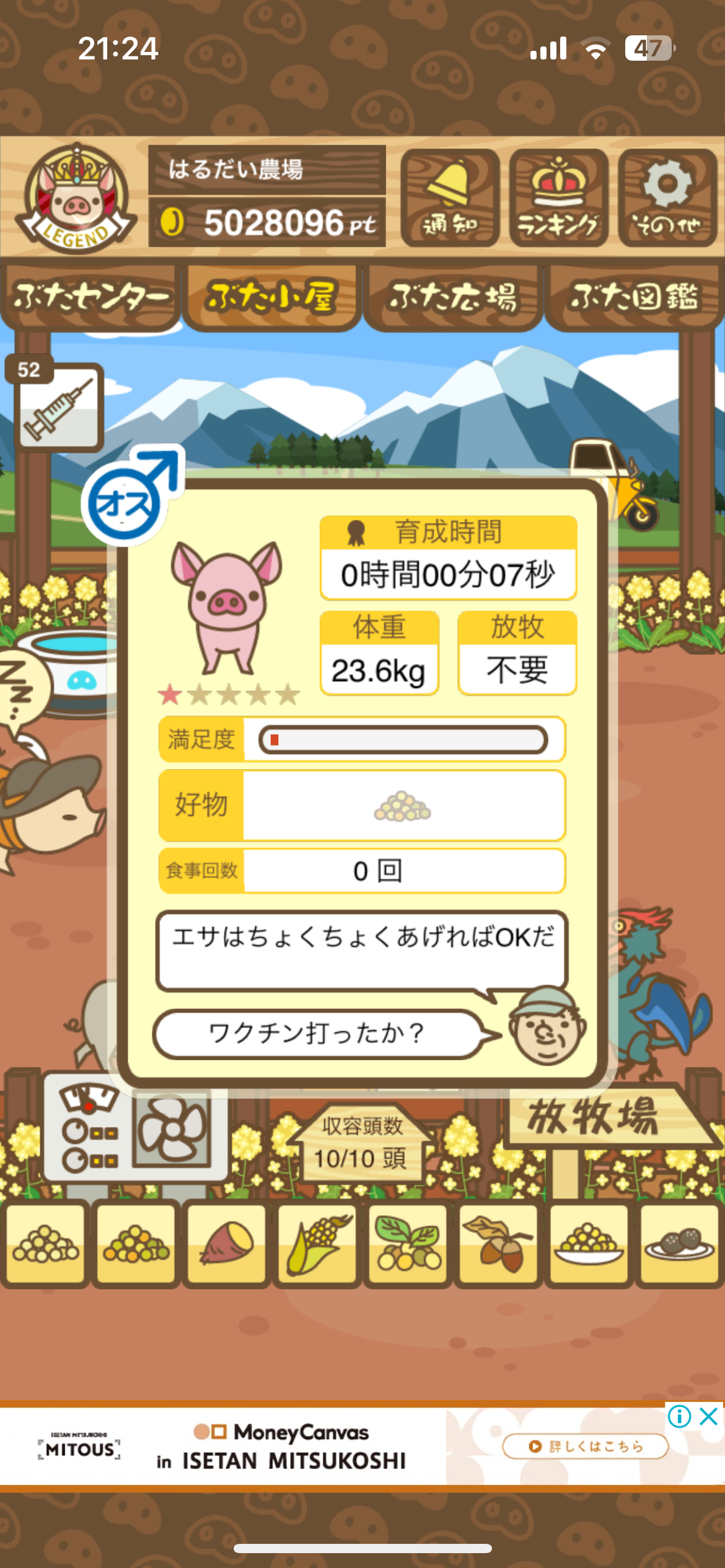The width and height of the screenshot is (725, 1568).
Task: Switch to the ぶた図鑑 tab
Action: [x=634, y=297]
